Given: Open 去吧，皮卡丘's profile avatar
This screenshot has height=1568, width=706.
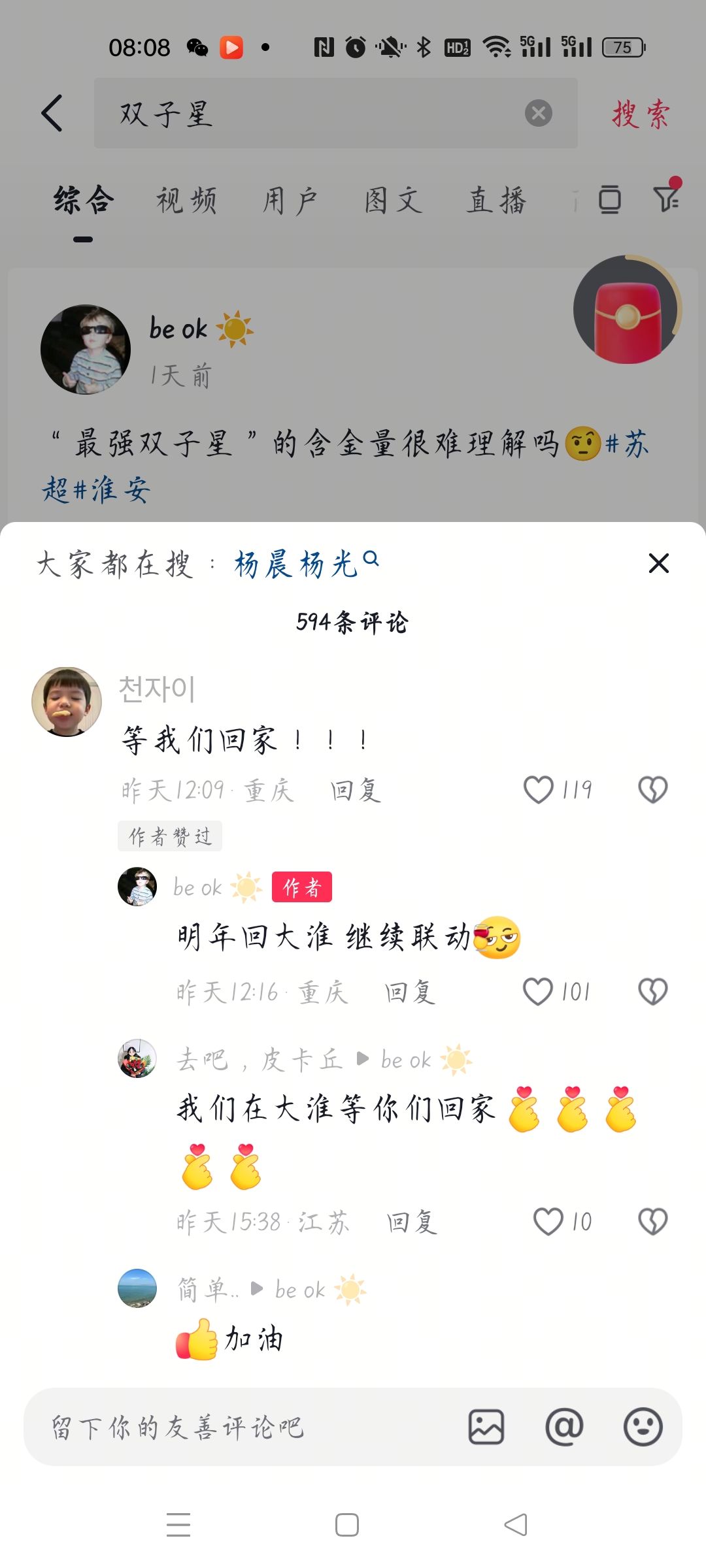Looking at the screenshot, I should click(137, 1058).
